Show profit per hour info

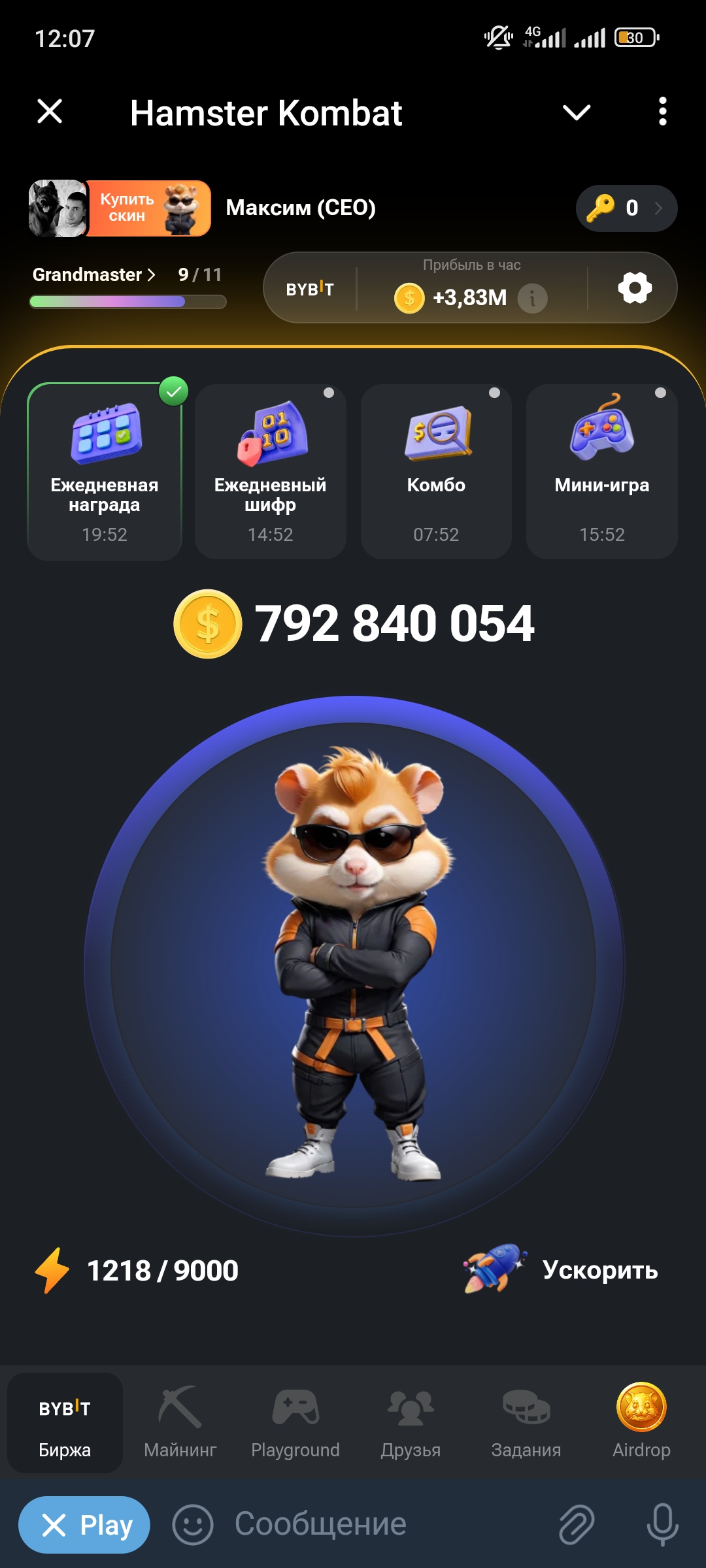pyautogui.click(x=532, y=299)
